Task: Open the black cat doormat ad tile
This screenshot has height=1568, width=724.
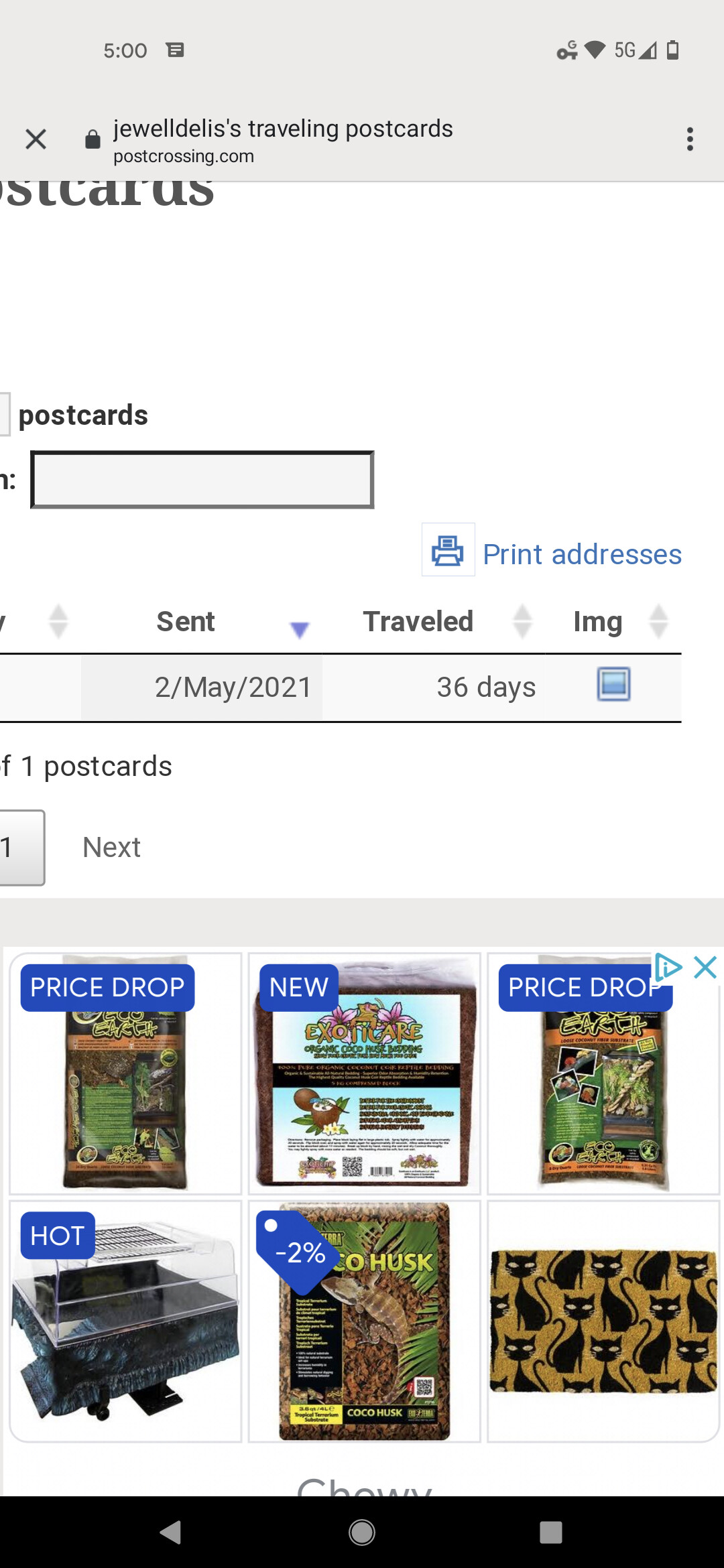Action: pyautogui.click(x=603, y=1321)
